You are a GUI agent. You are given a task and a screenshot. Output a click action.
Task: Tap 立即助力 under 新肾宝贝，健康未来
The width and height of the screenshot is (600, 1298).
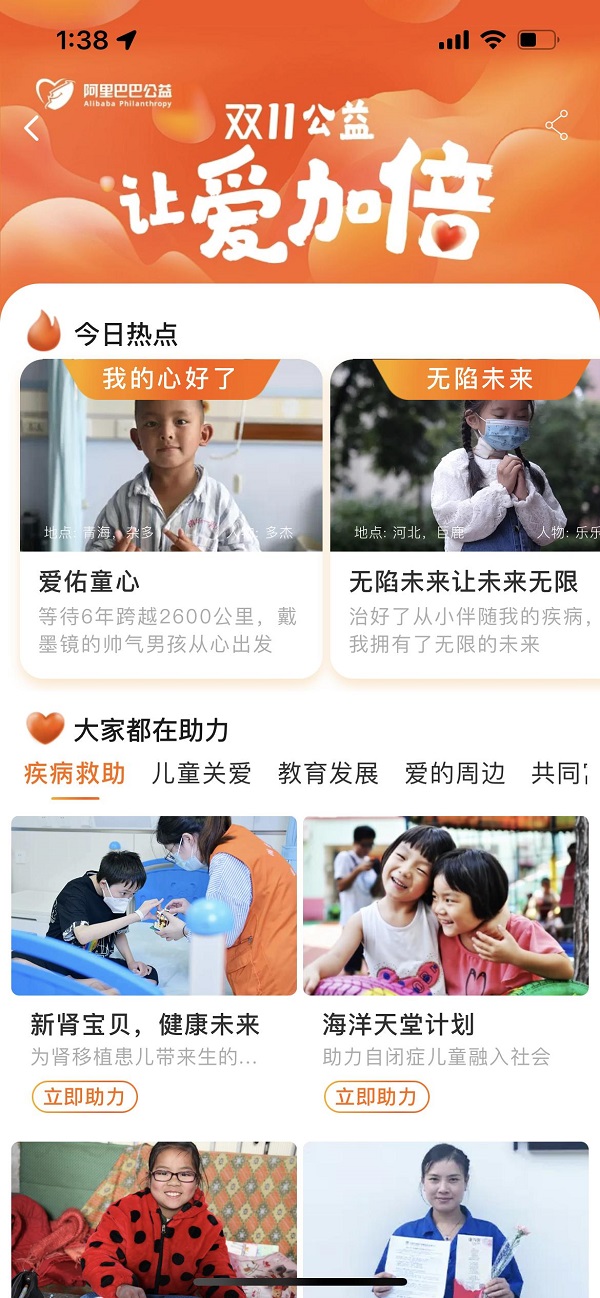[84, 1097]
